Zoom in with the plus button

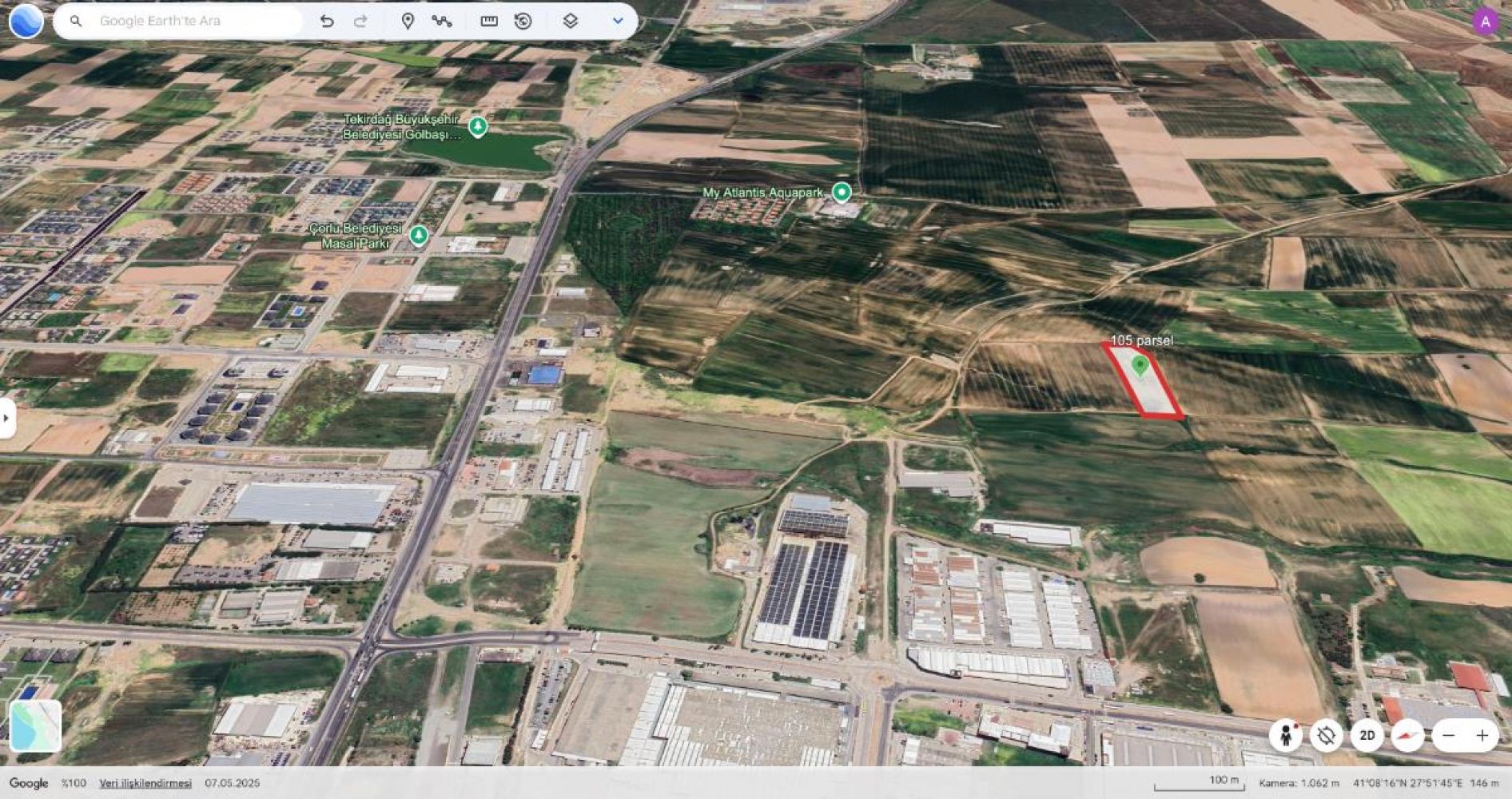pyautogui.click(x=1482, y=735)
